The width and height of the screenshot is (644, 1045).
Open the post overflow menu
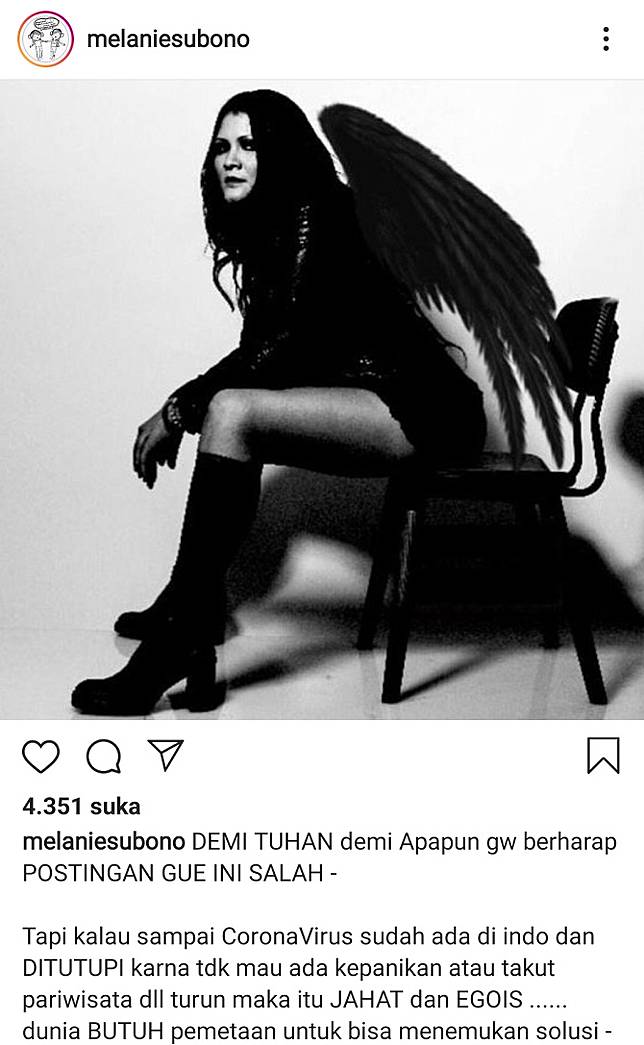605,39
